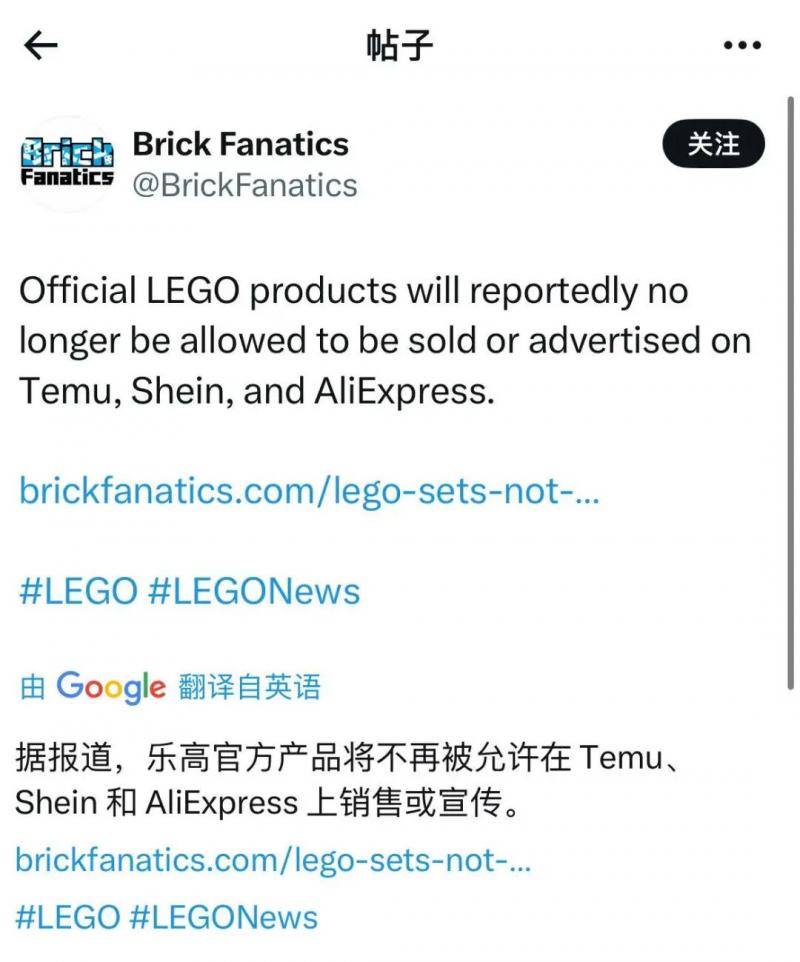Image resolution: width=800 pixels, height=962 pixels.
Task: Follow Brick Fanatics with 关注 button
Action: pos(713,145)
